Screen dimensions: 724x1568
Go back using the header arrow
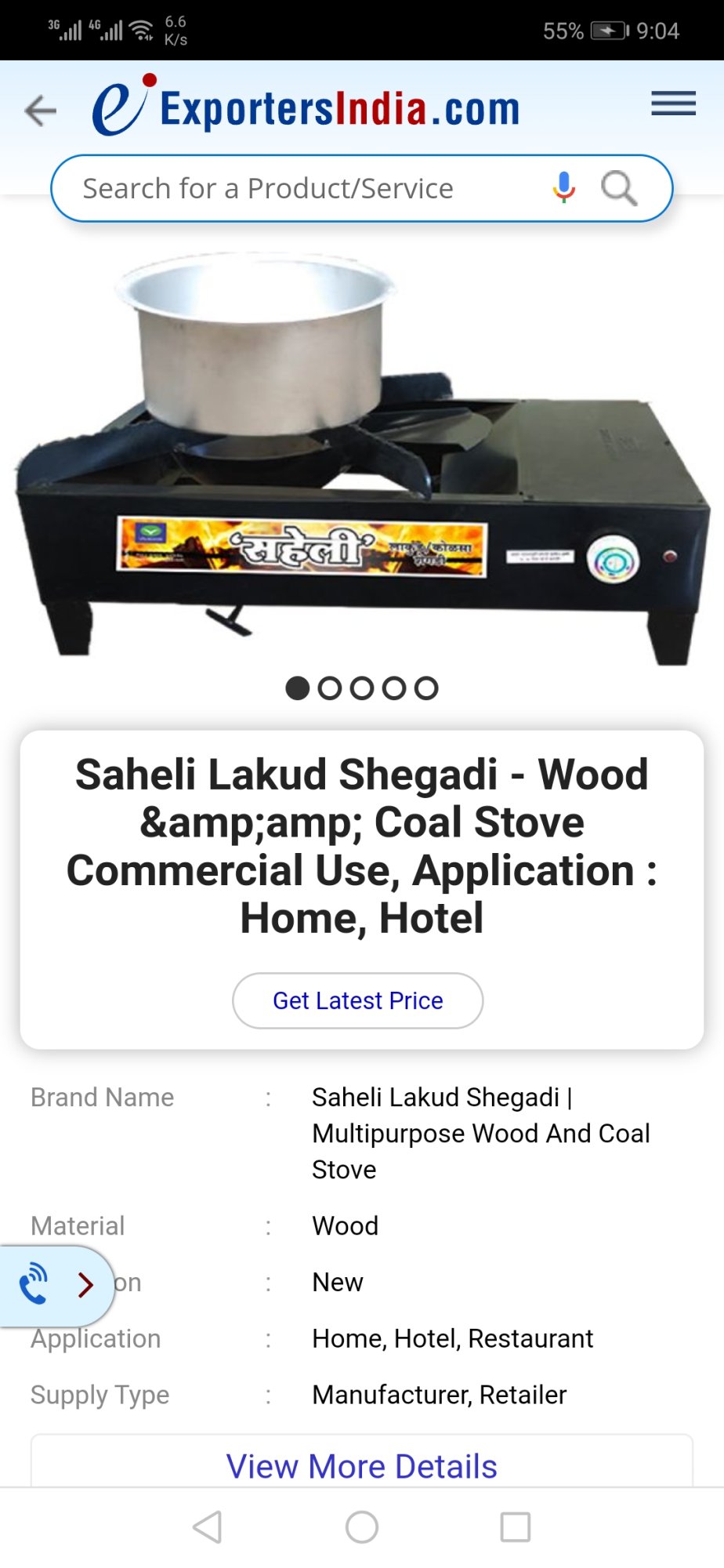tap(41, 111)
